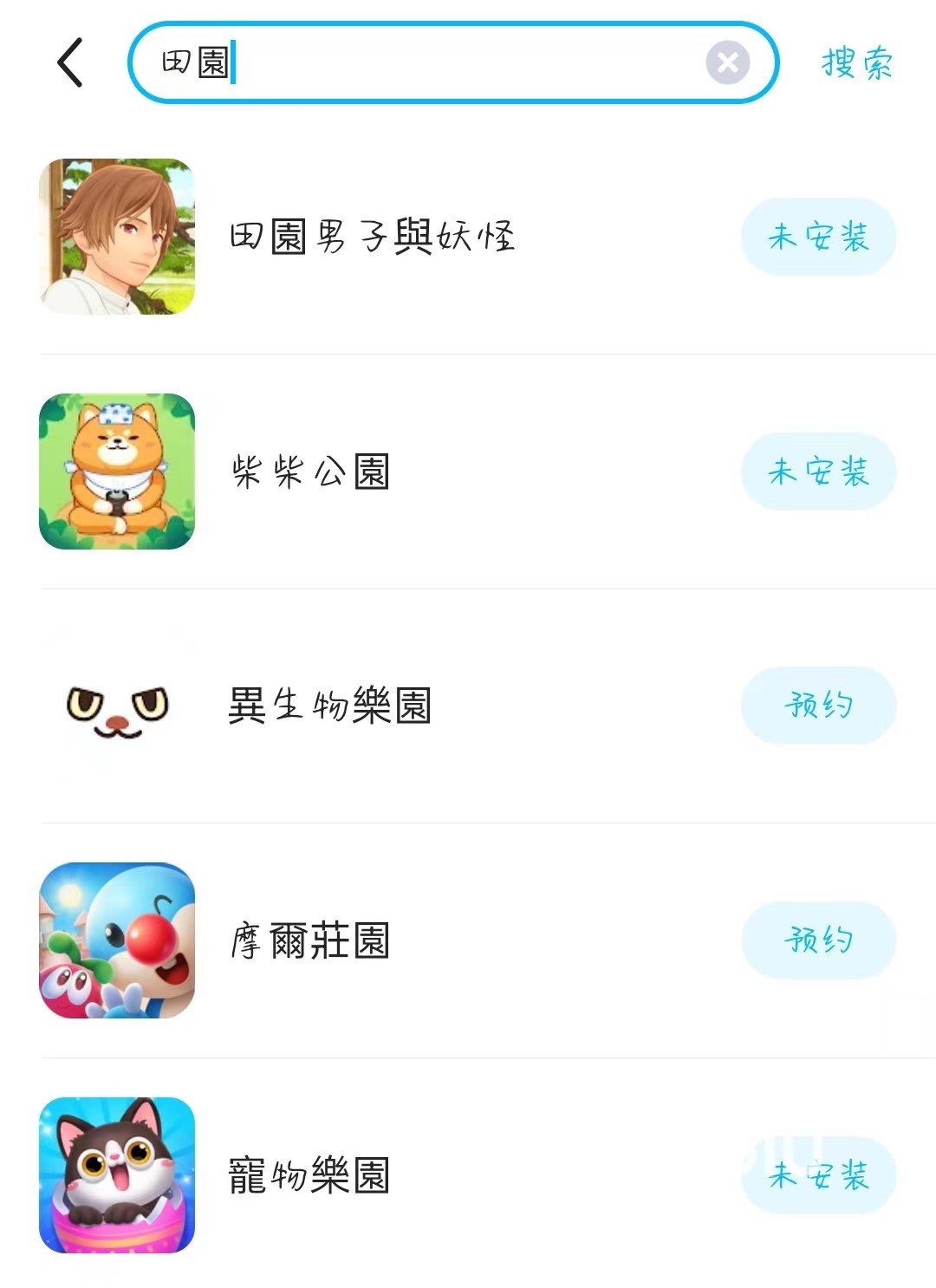The height and width of the screenshot is (1288, 936).
Task: Open the 寵物樂園 result
Action: pos(309,1175)
